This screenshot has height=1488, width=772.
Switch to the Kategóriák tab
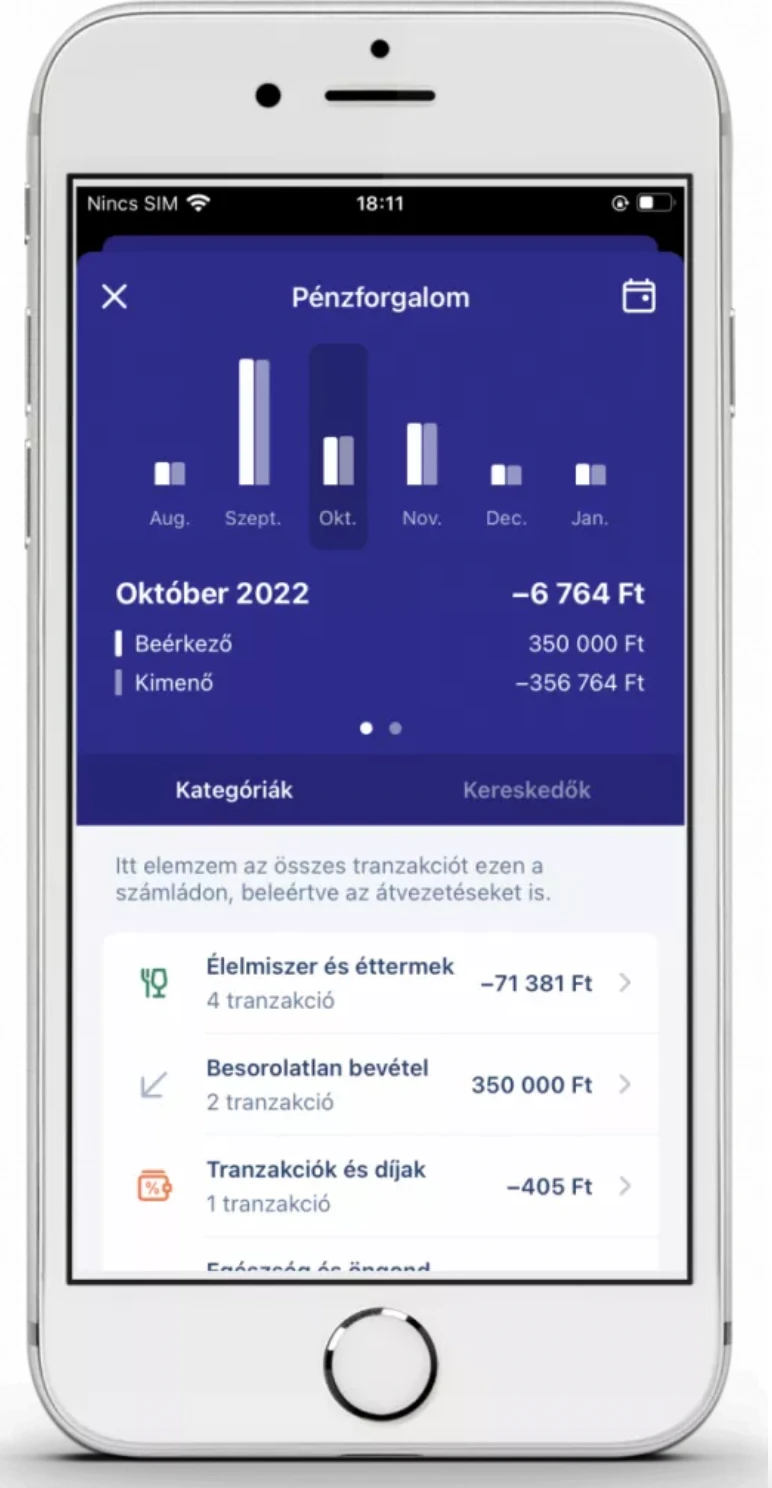pos(234,790)
